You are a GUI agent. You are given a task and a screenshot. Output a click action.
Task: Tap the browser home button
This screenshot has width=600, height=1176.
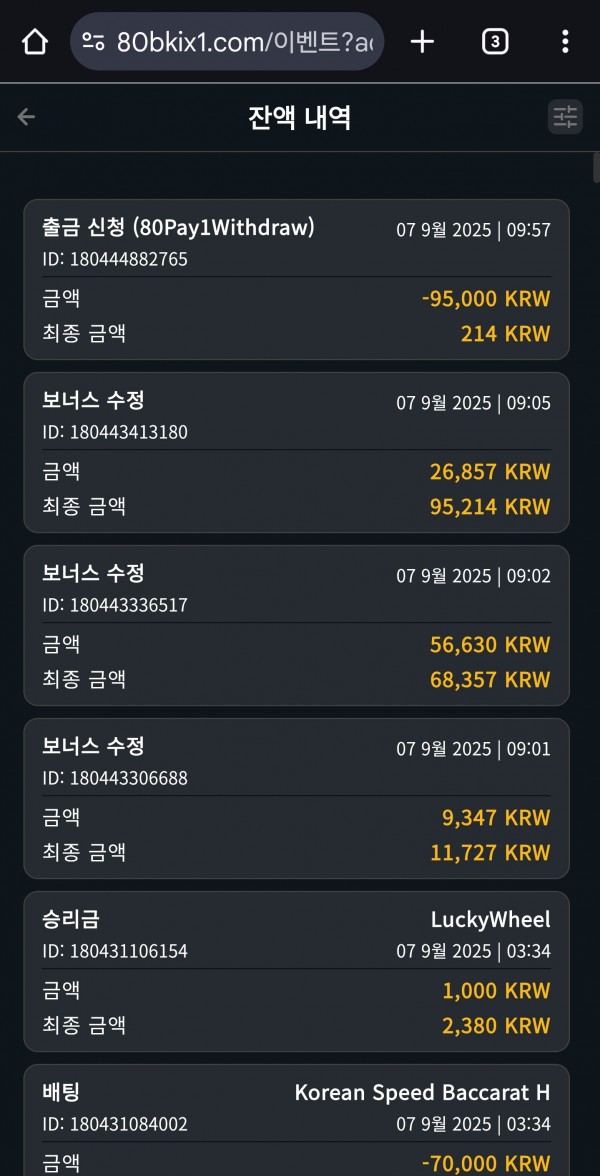pos(35,42)
